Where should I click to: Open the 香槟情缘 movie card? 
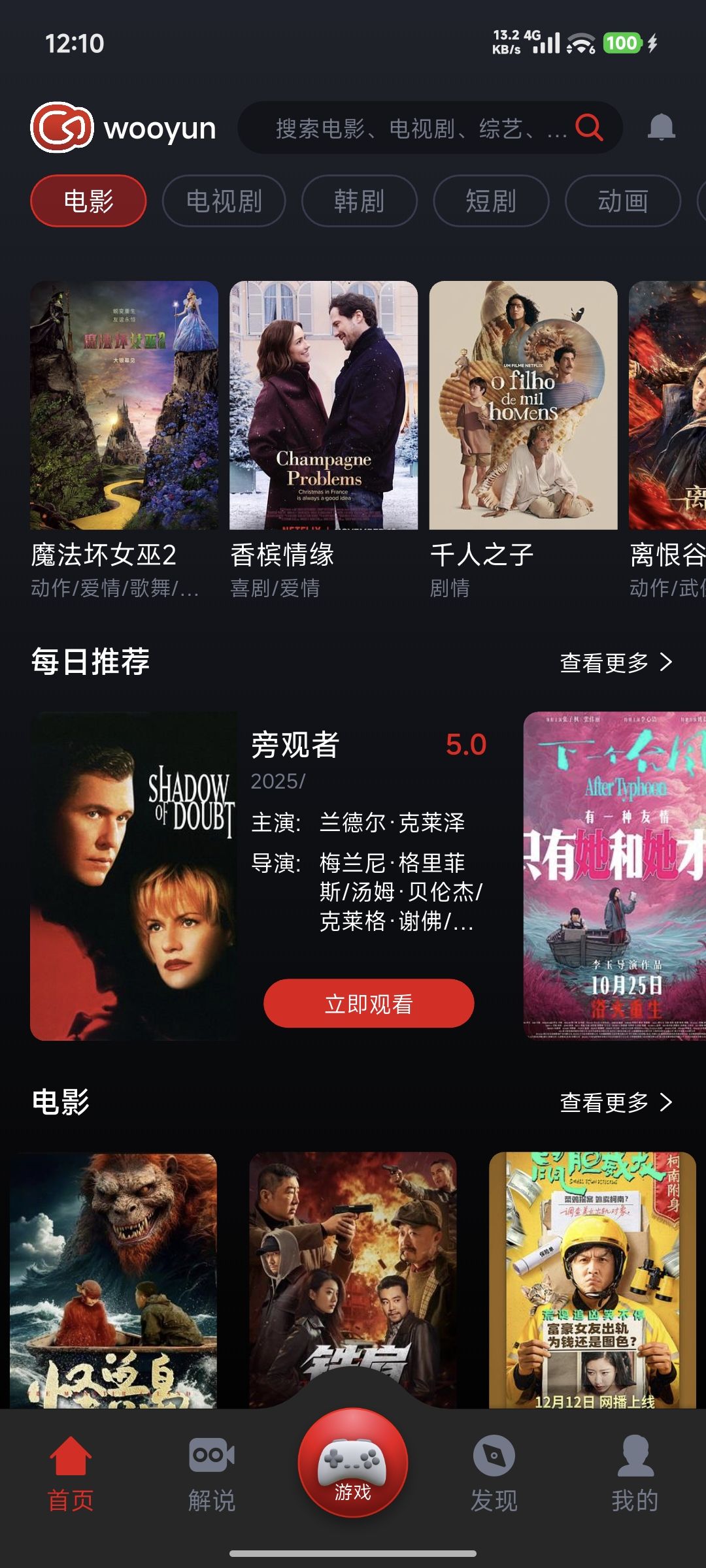coord(324,405)
